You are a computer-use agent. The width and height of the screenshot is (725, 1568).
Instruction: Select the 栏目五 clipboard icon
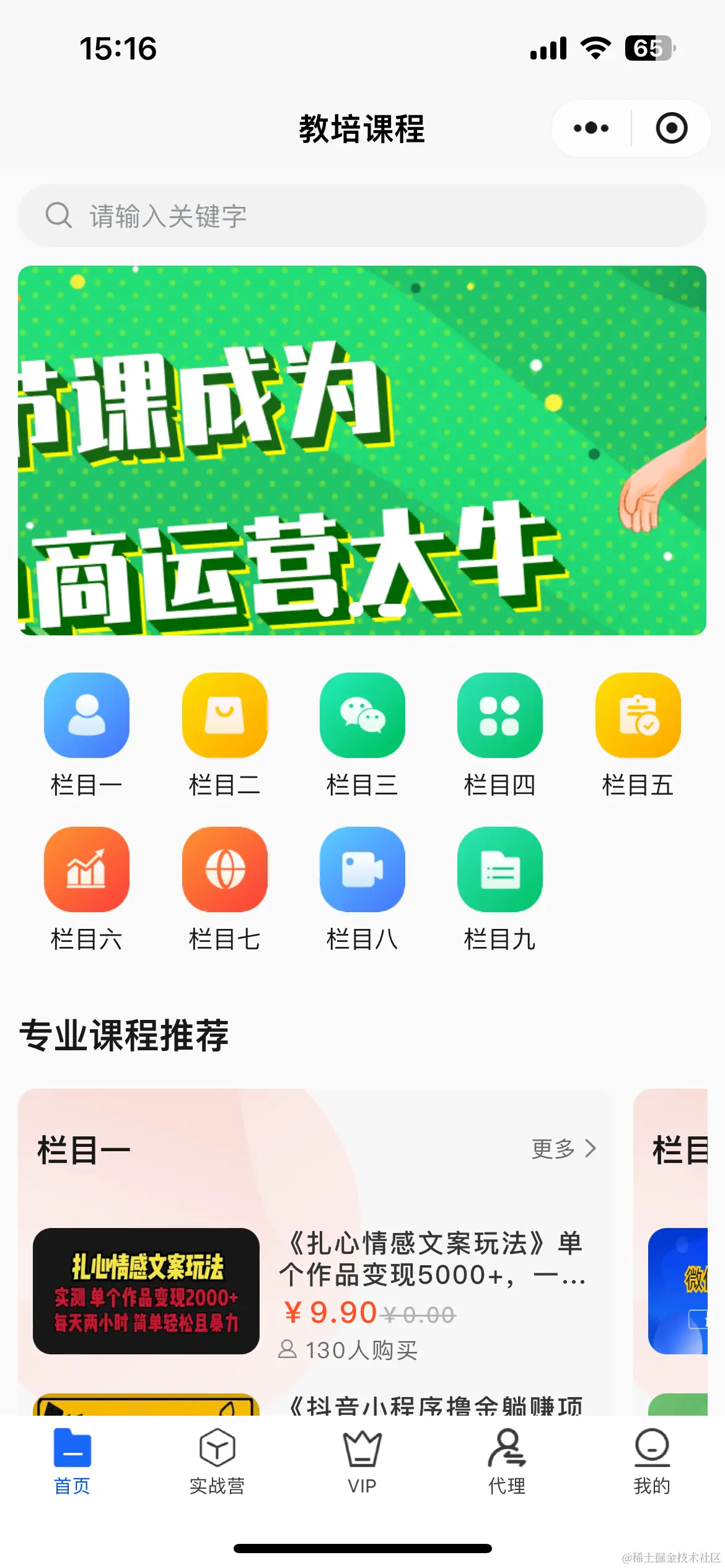(x=638, y=716)
